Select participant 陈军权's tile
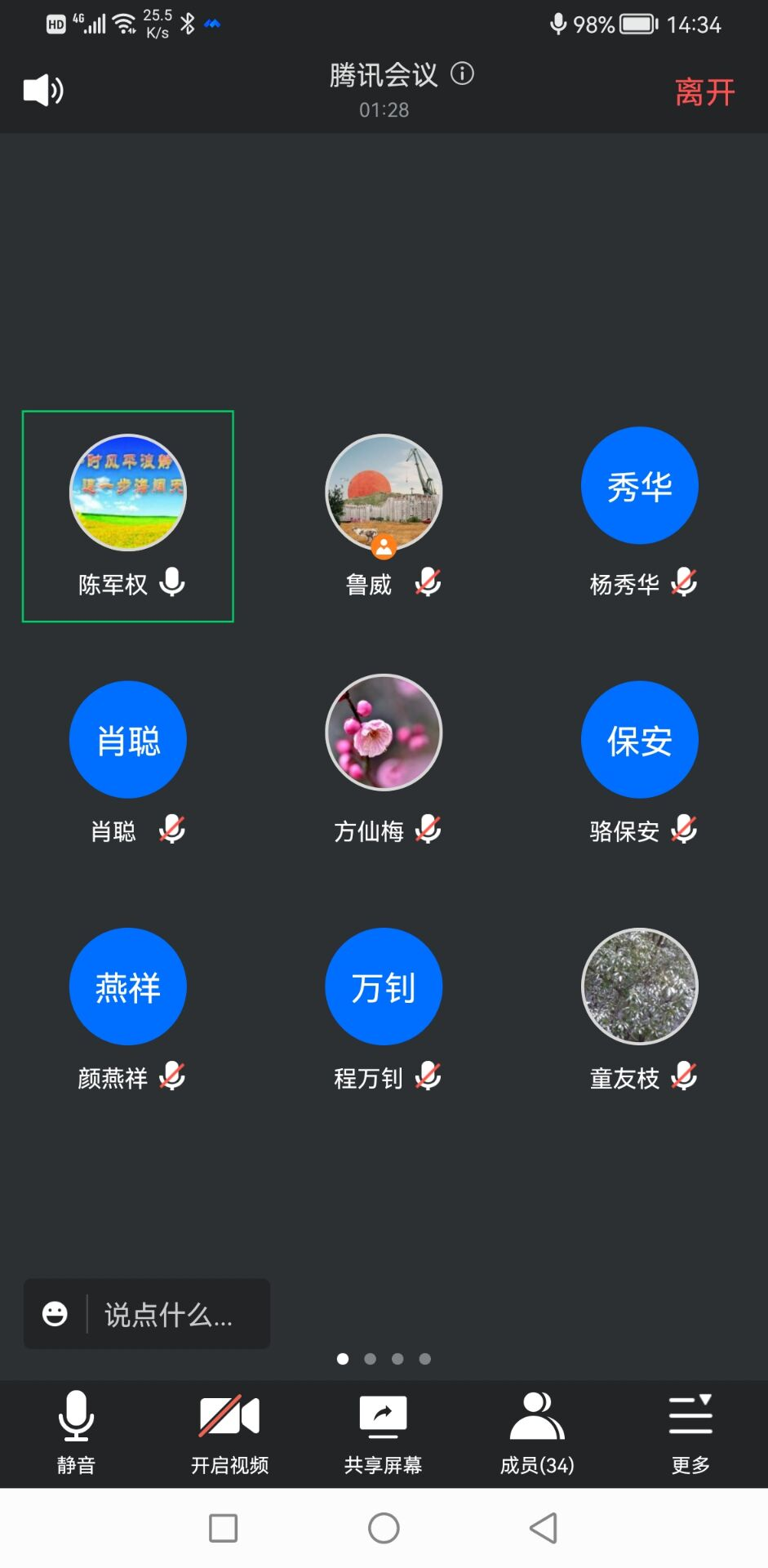Screen dimensions: 768x1568 [x=128, y=516]
